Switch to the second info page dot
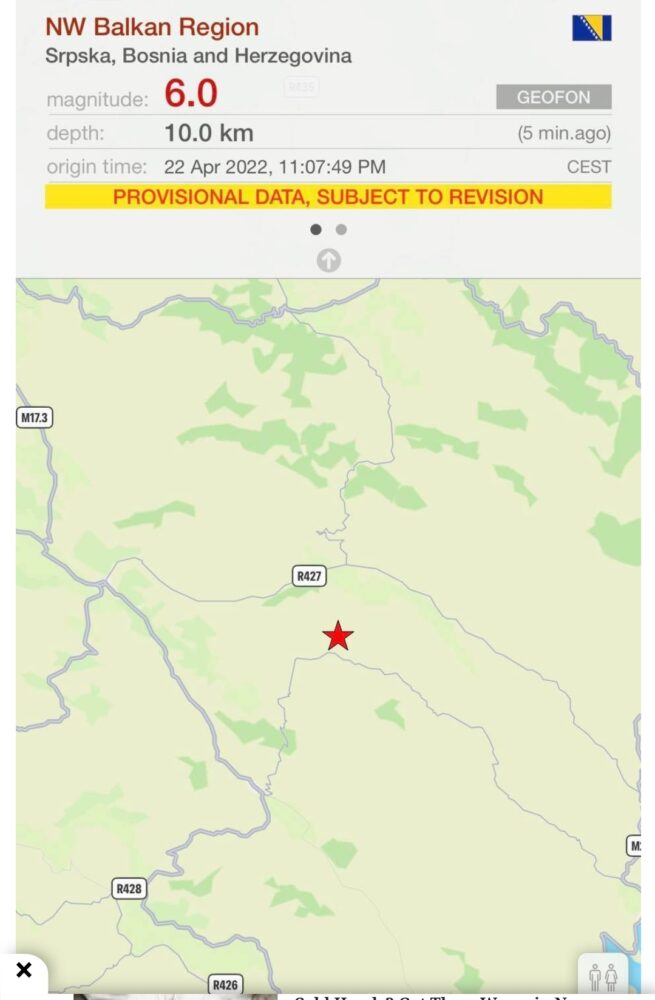655x1000 pixels. (341, 229)
